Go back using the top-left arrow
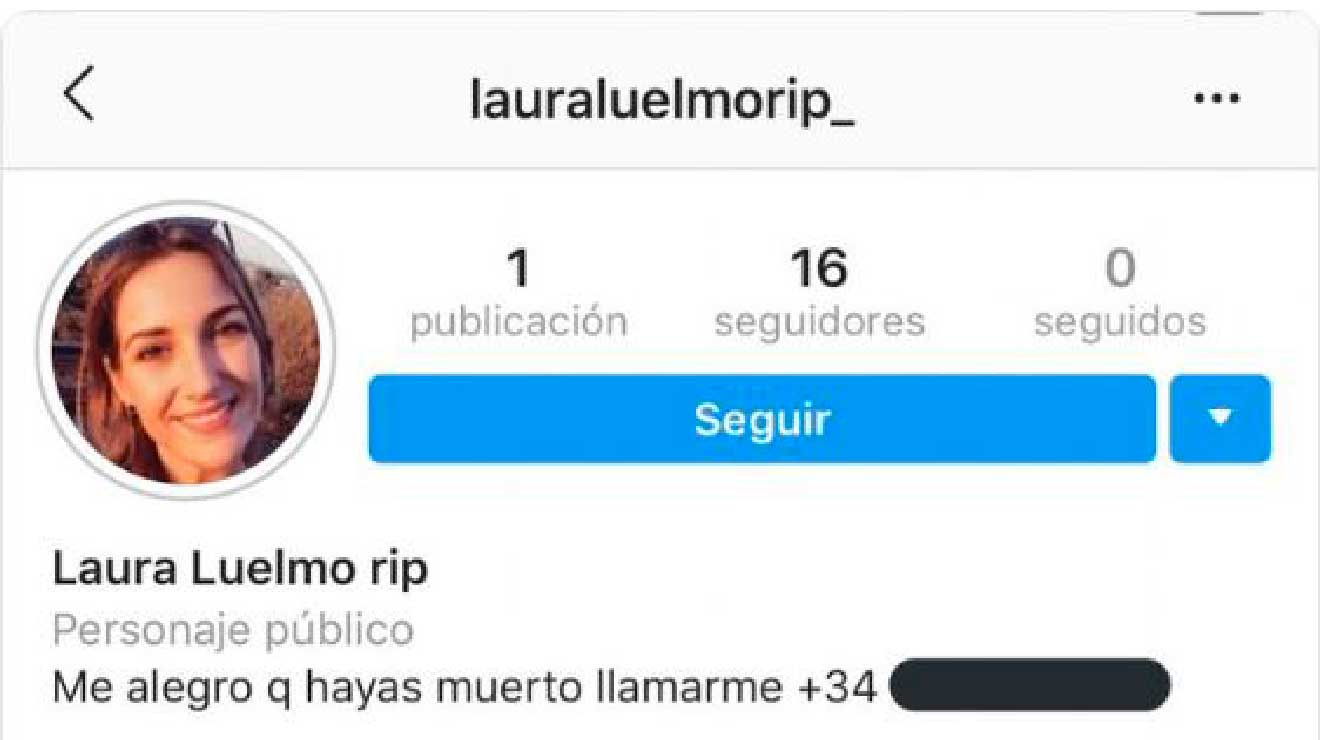The image size is (1320, 740). click(x=79, y=95)
